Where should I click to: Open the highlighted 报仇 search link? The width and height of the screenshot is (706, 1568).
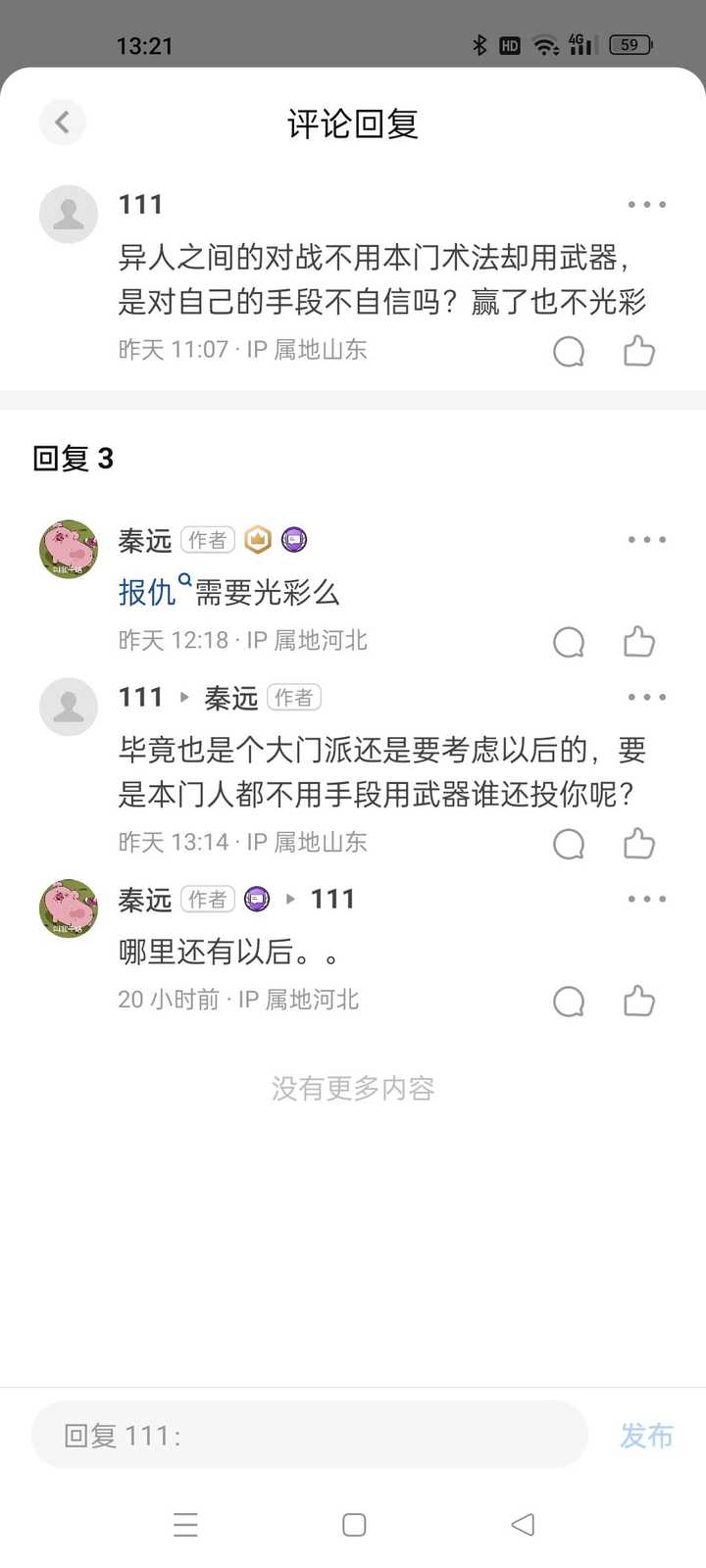click(148, 592)
